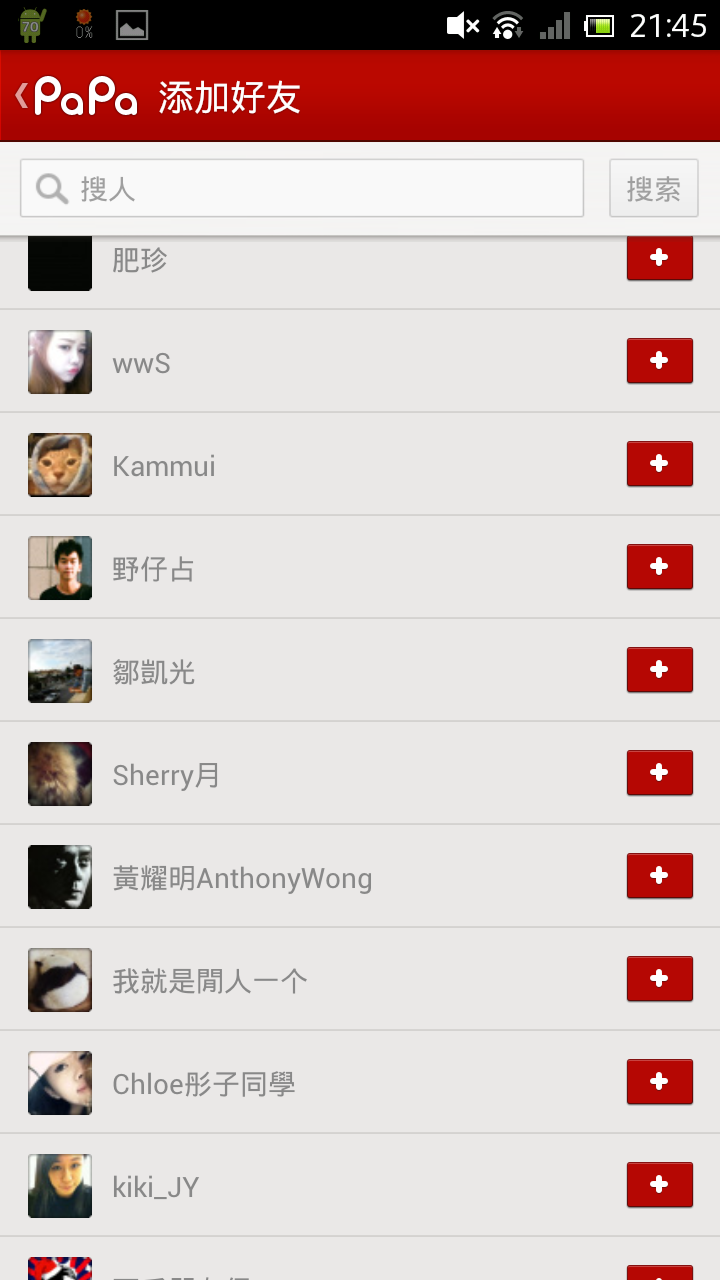View kiki_JY's profile
Image resolution: width=720 pixels, height=1280 pixels.
pyautogui.click(x=300, y=1187)
